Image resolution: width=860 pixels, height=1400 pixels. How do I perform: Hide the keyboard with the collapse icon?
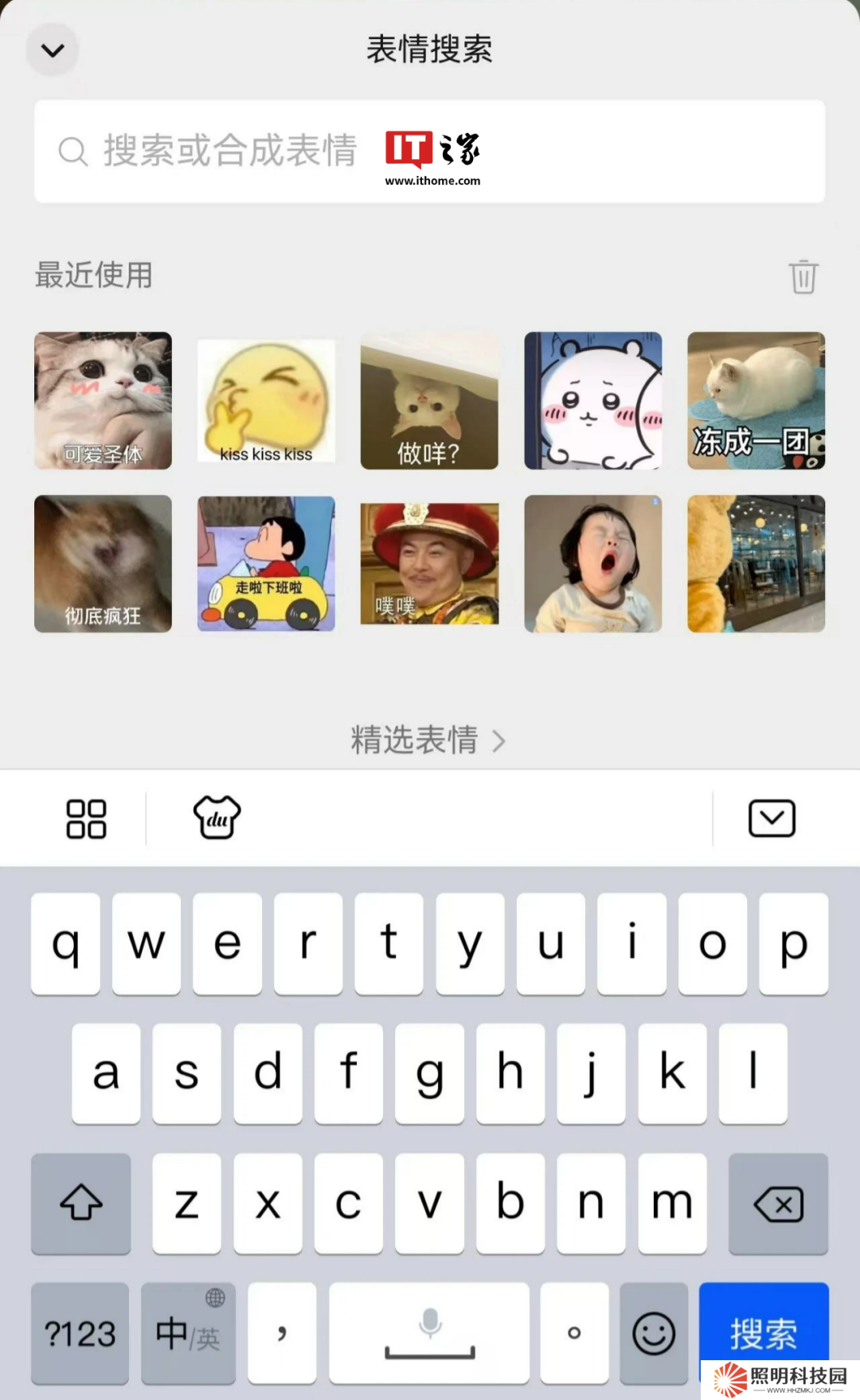click(x=772, y=818)
